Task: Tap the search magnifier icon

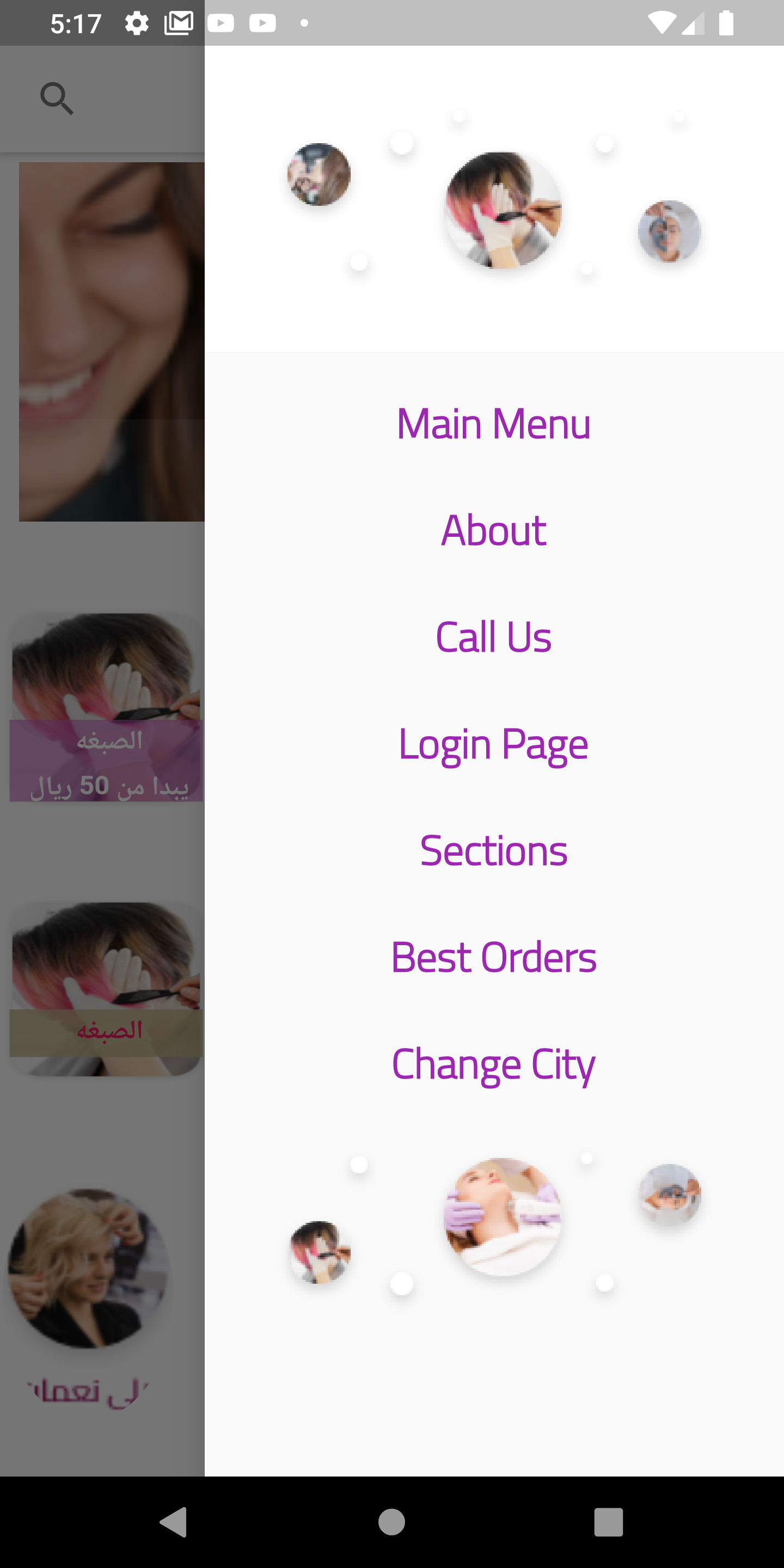Action: tap(57, 98)
